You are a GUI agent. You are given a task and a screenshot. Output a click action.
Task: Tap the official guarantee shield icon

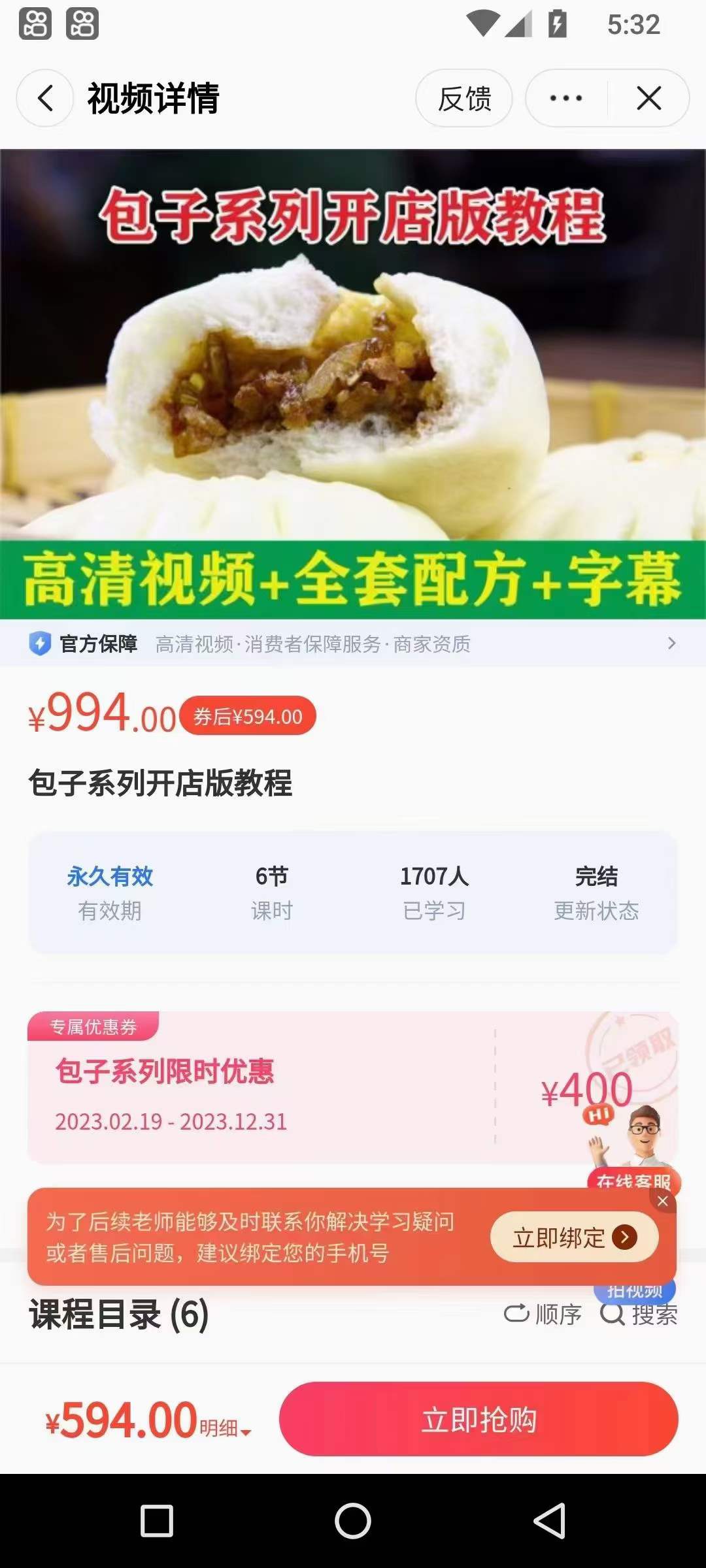pyautogui.click(x=41, y=644)
